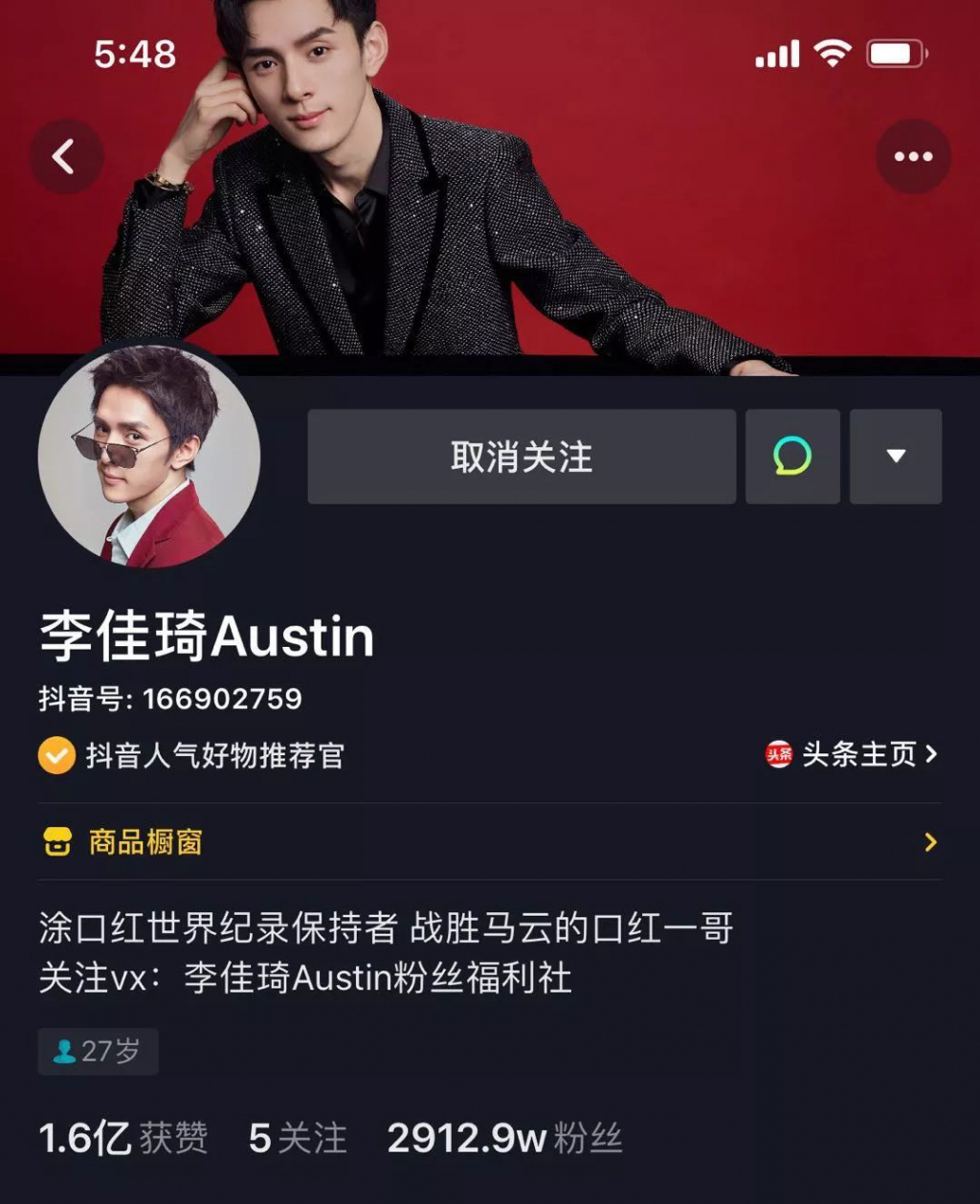Expand the dropdown arrow next to the chat button
Screen dimensions: 980x1204
(894, 457)
